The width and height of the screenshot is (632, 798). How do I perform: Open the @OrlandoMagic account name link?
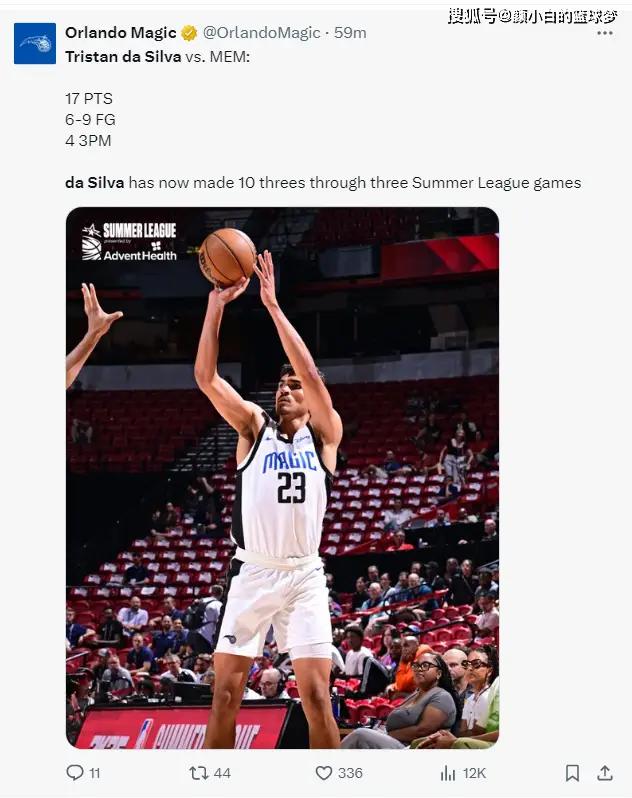265,33
